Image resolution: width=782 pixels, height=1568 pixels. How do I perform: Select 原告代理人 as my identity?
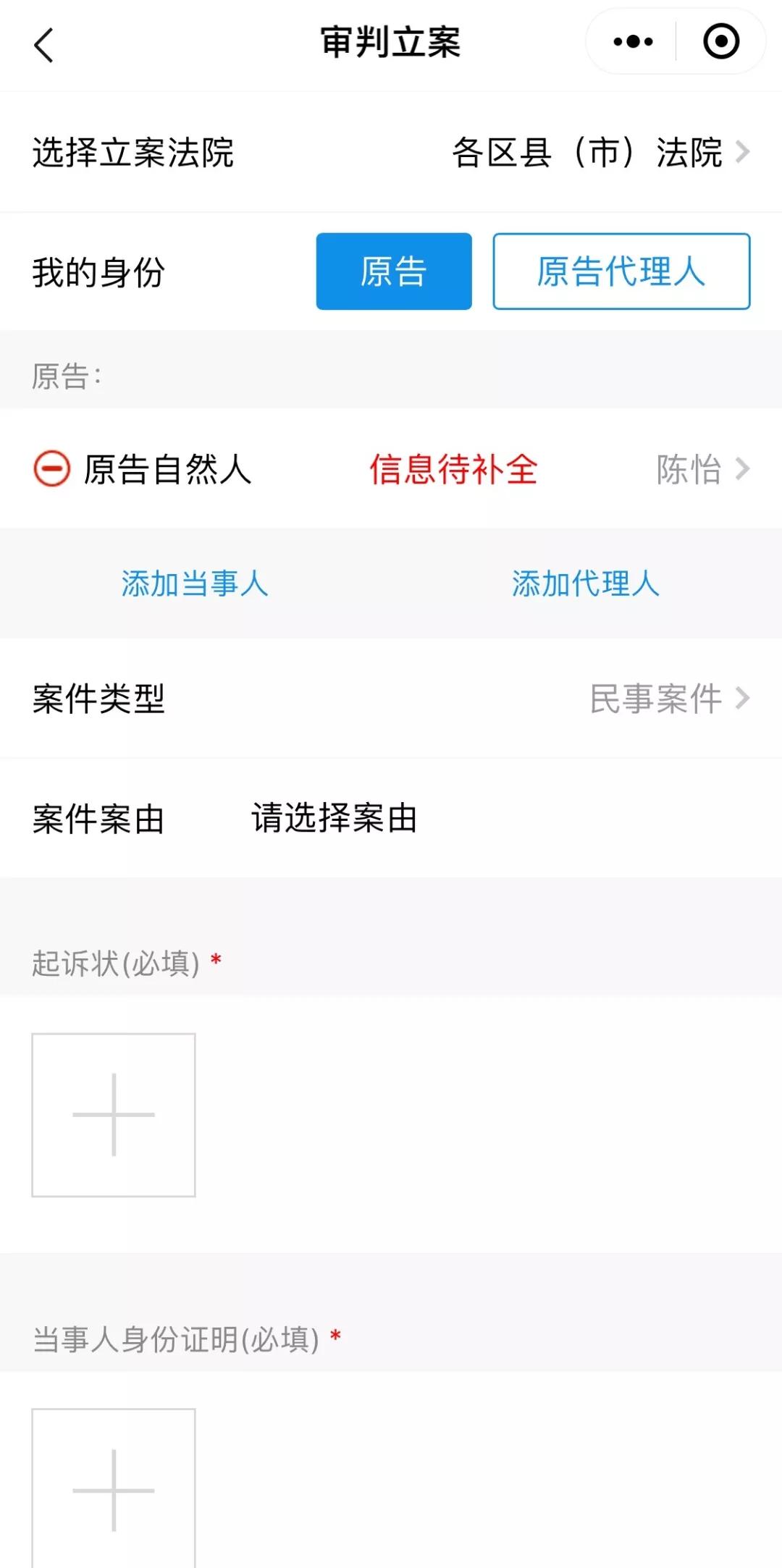pyautogui.click(x=621, y=271)
